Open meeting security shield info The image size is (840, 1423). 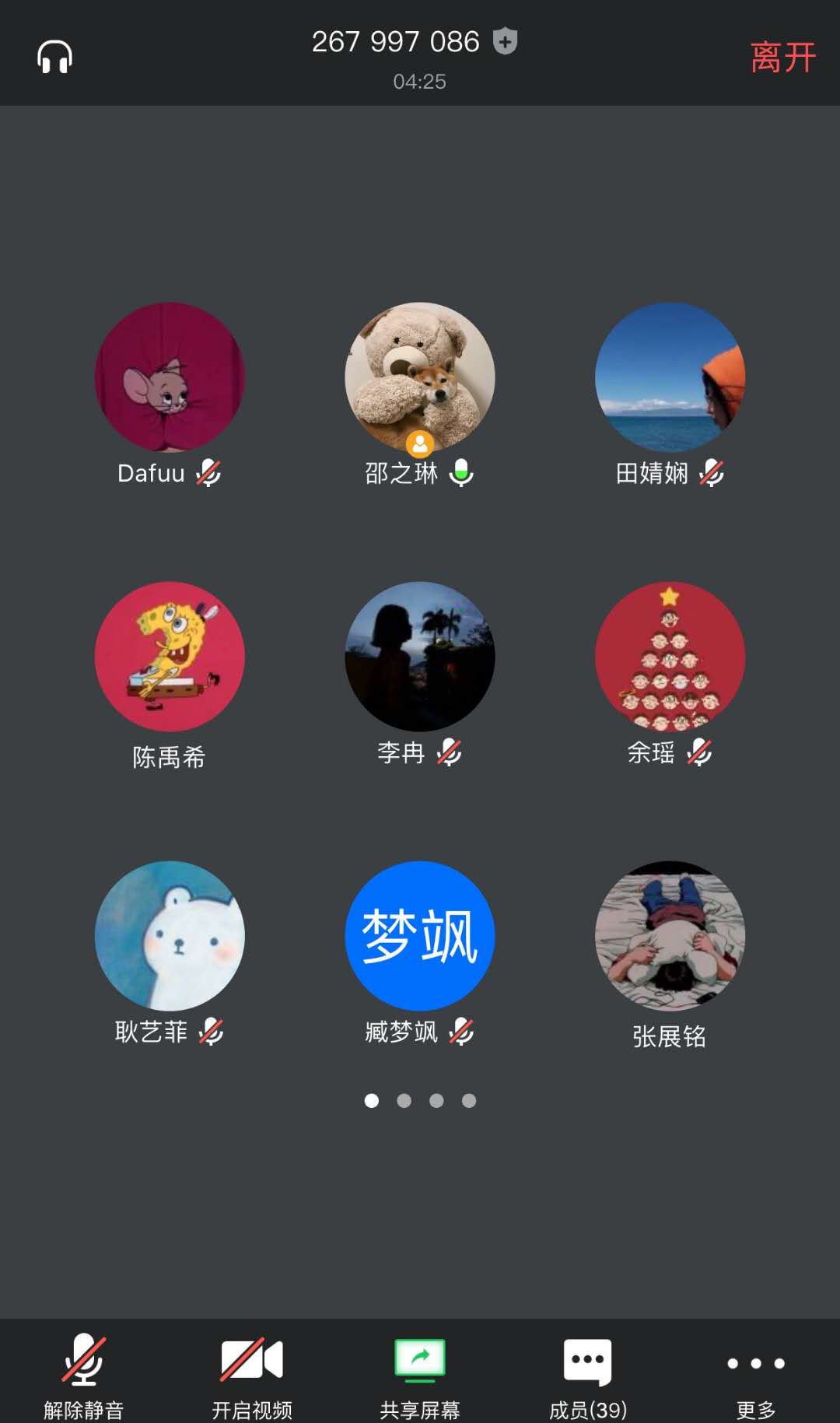(506, 40)
